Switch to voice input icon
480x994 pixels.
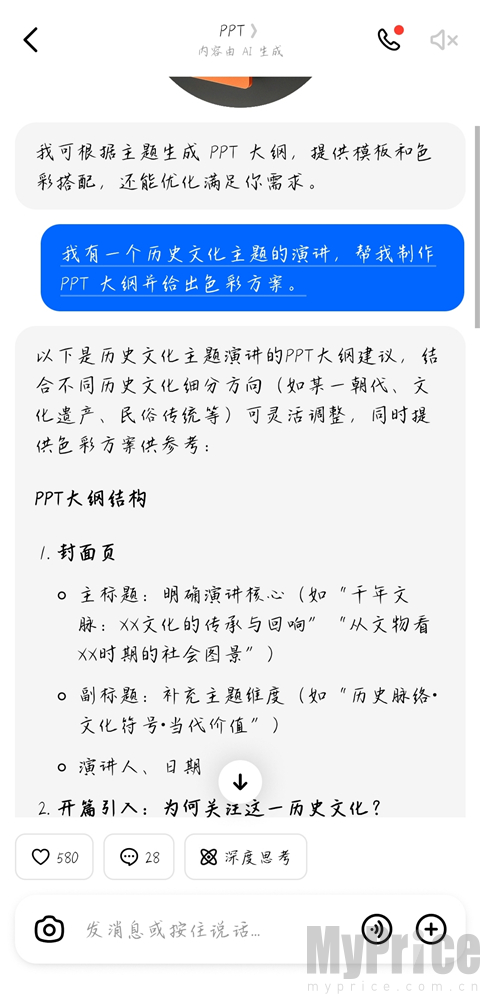[x=377, y=930]
